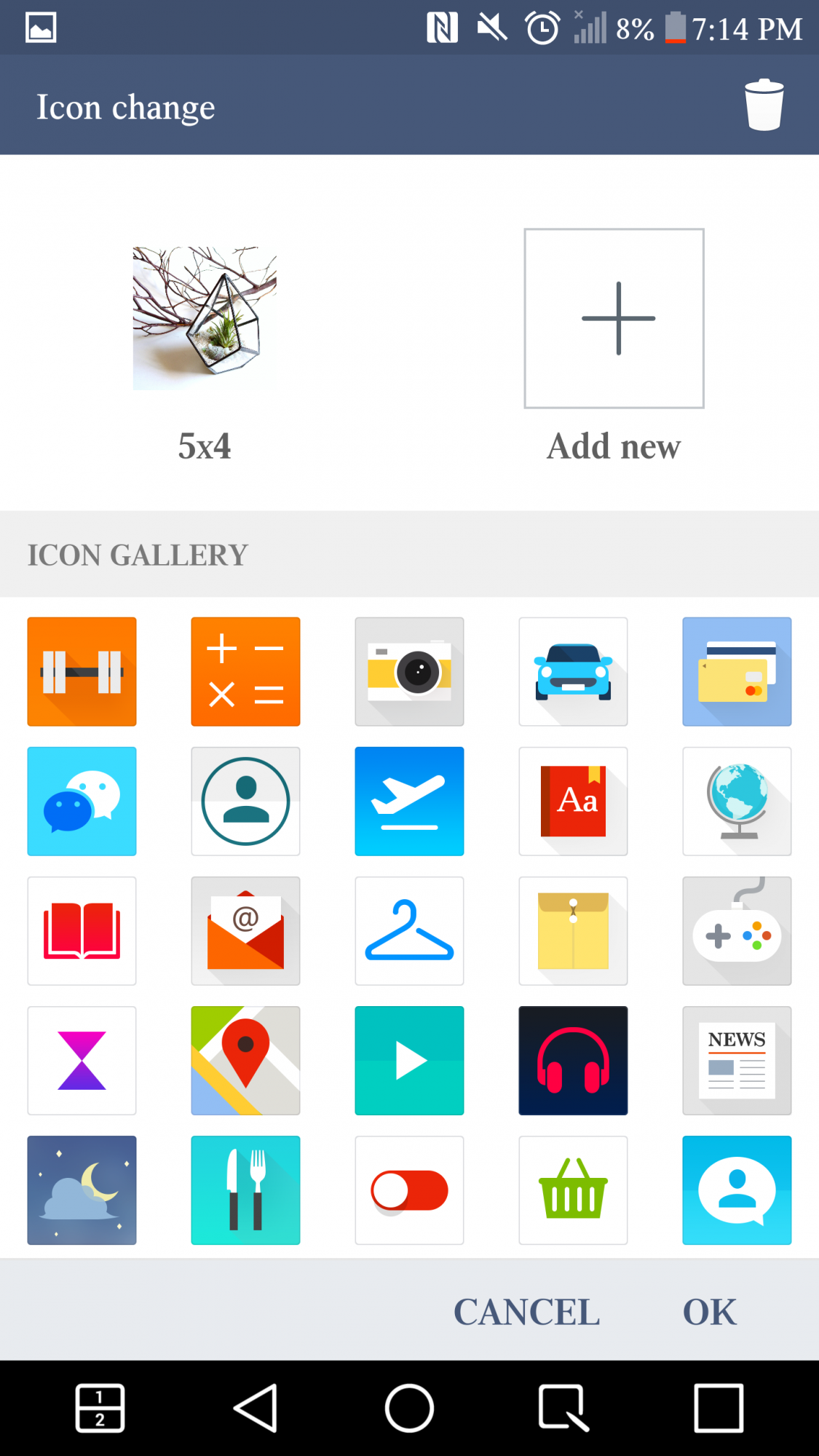
Task: Pick the camera icon from gallery
Action: coord(409,671)
